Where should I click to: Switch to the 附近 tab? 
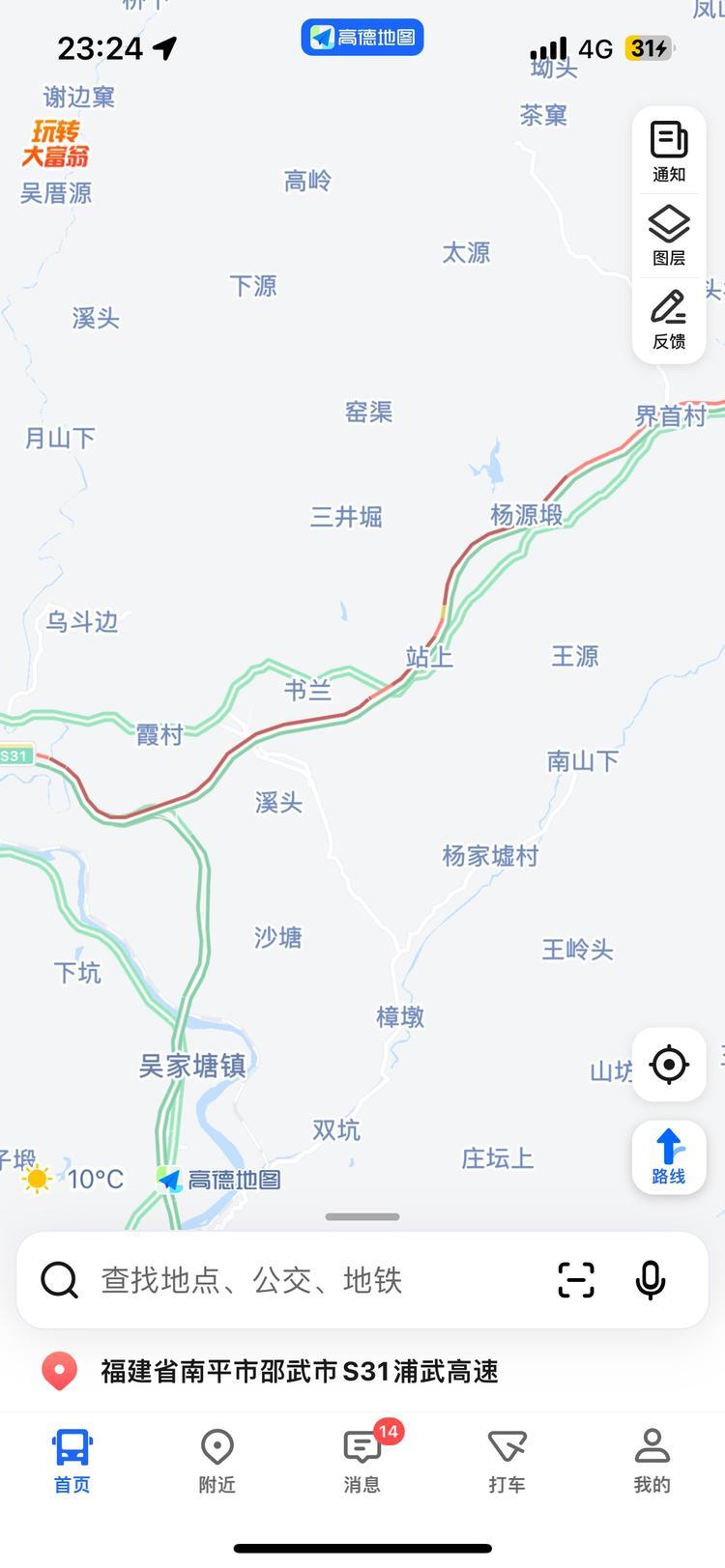(x=217, y=1461)
